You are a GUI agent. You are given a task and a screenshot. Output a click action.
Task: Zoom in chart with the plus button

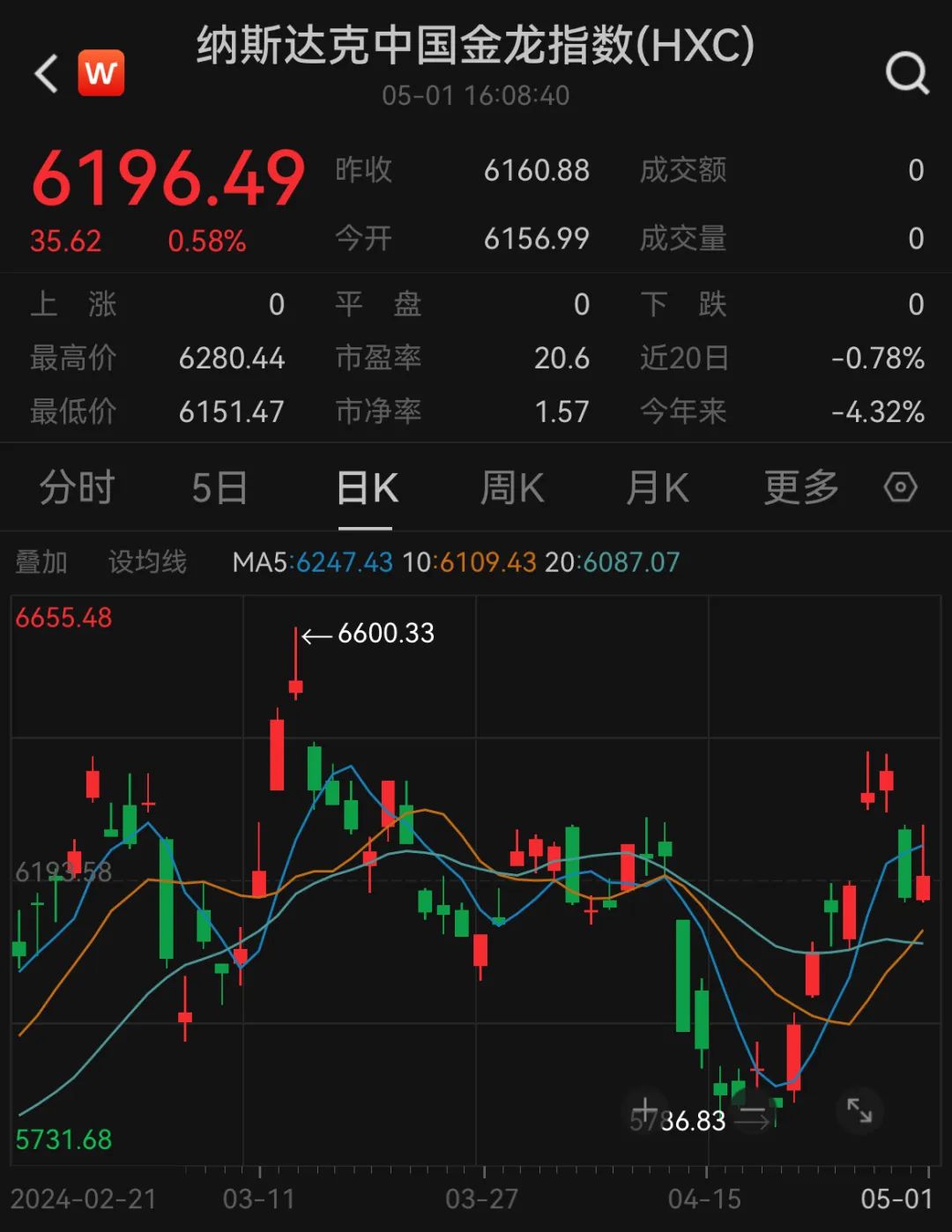(645, 1111)
